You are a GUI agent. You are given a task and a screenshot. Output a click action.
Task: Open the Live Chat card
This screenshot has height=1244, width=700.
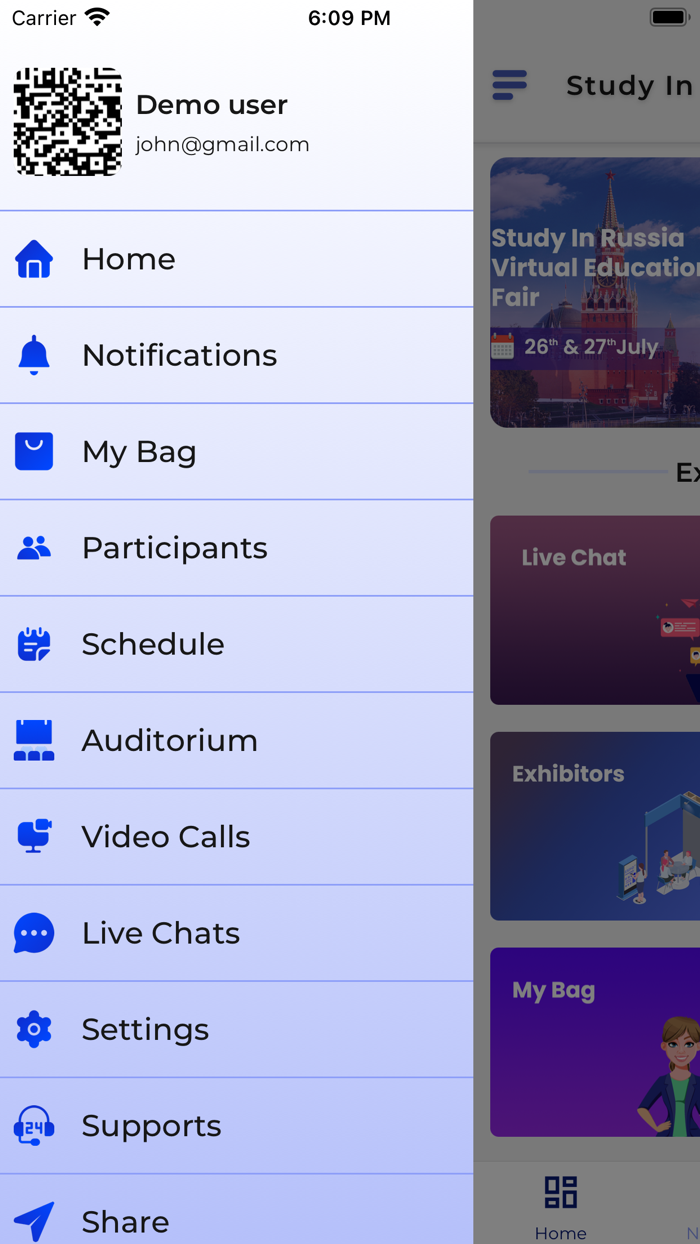[x=595, y=610]
